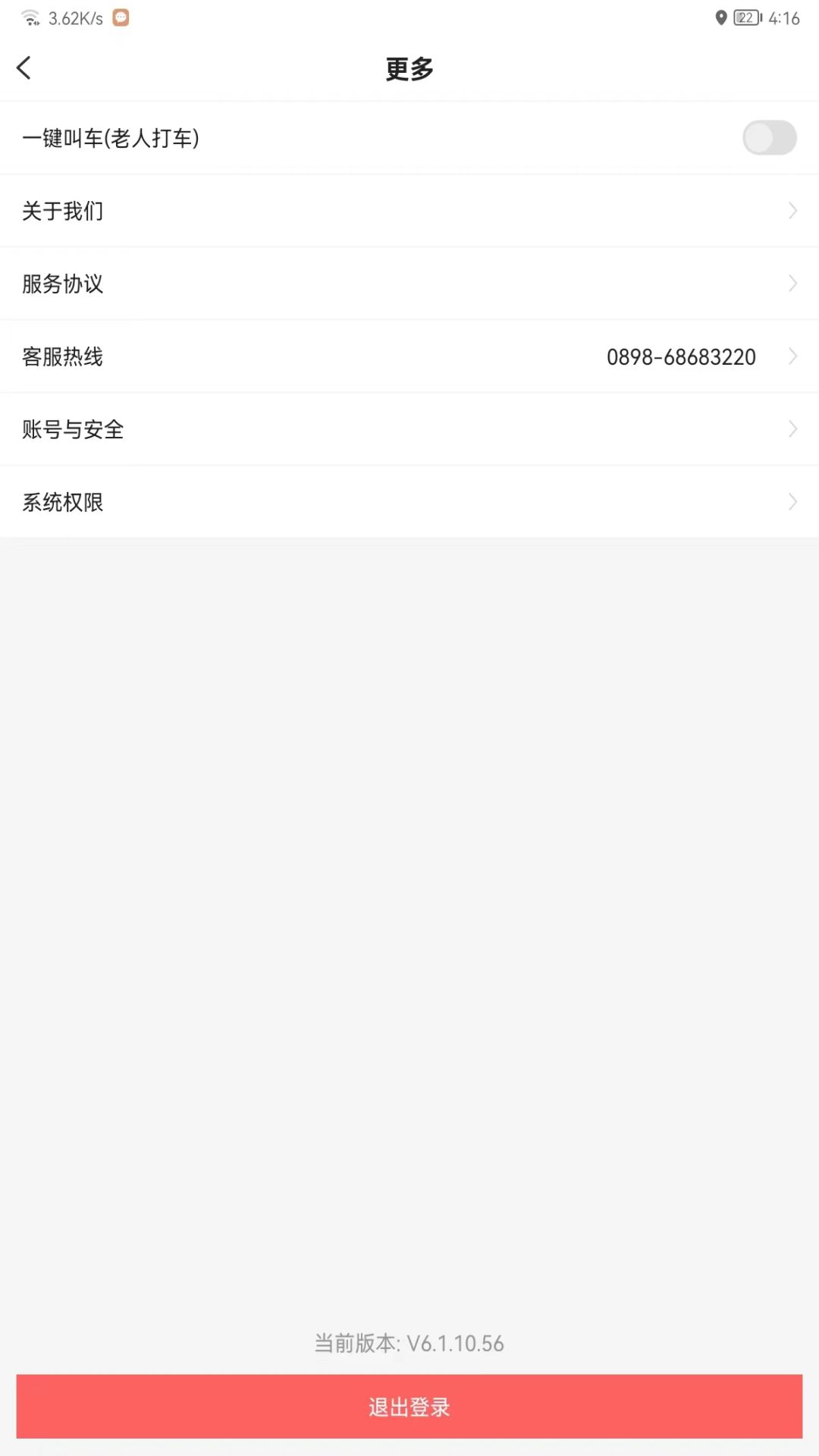819x1456 pixels.
Task: Open 账号与安全 settings
Action: click(x=409, y=429)
